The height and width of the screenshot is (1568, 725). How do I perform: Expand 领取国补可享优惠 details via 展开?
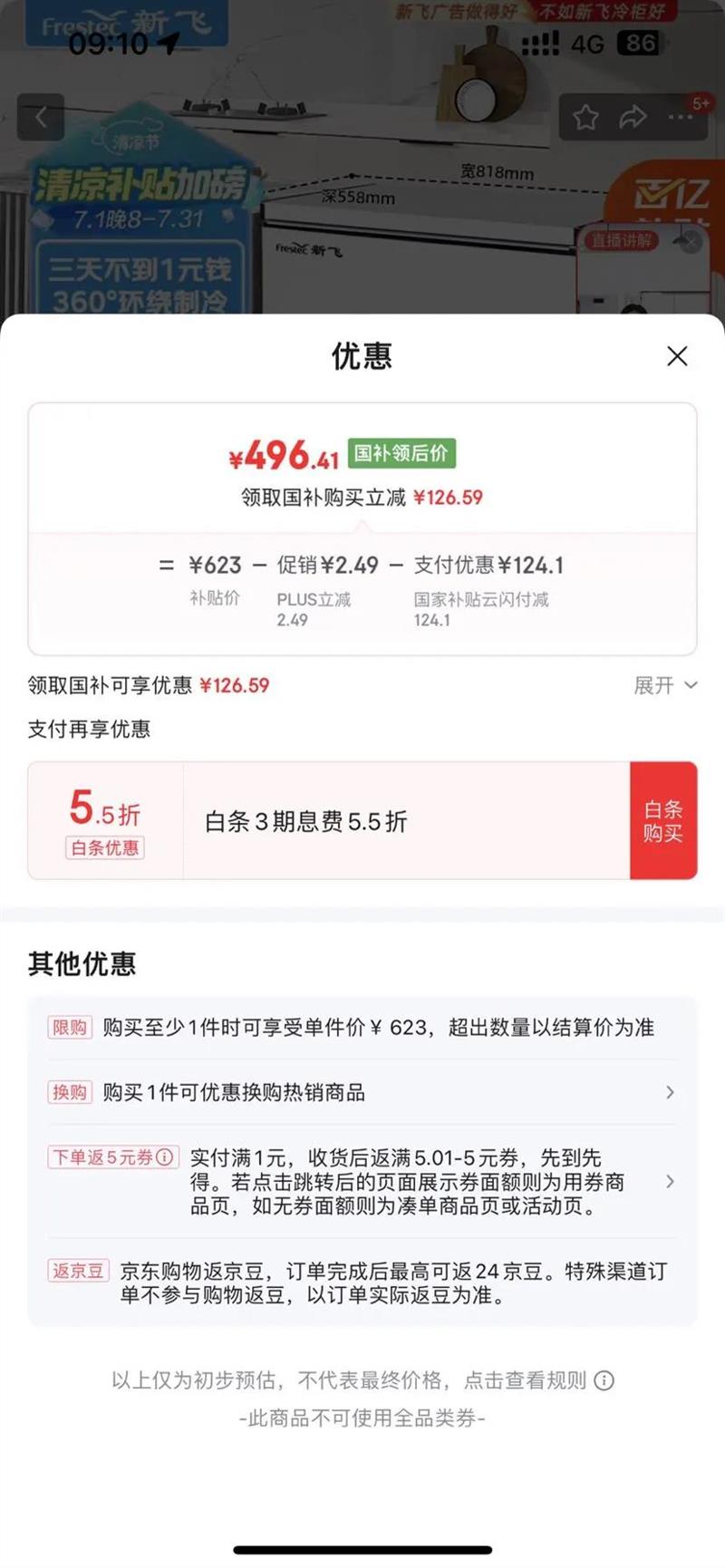click(665, 685)
